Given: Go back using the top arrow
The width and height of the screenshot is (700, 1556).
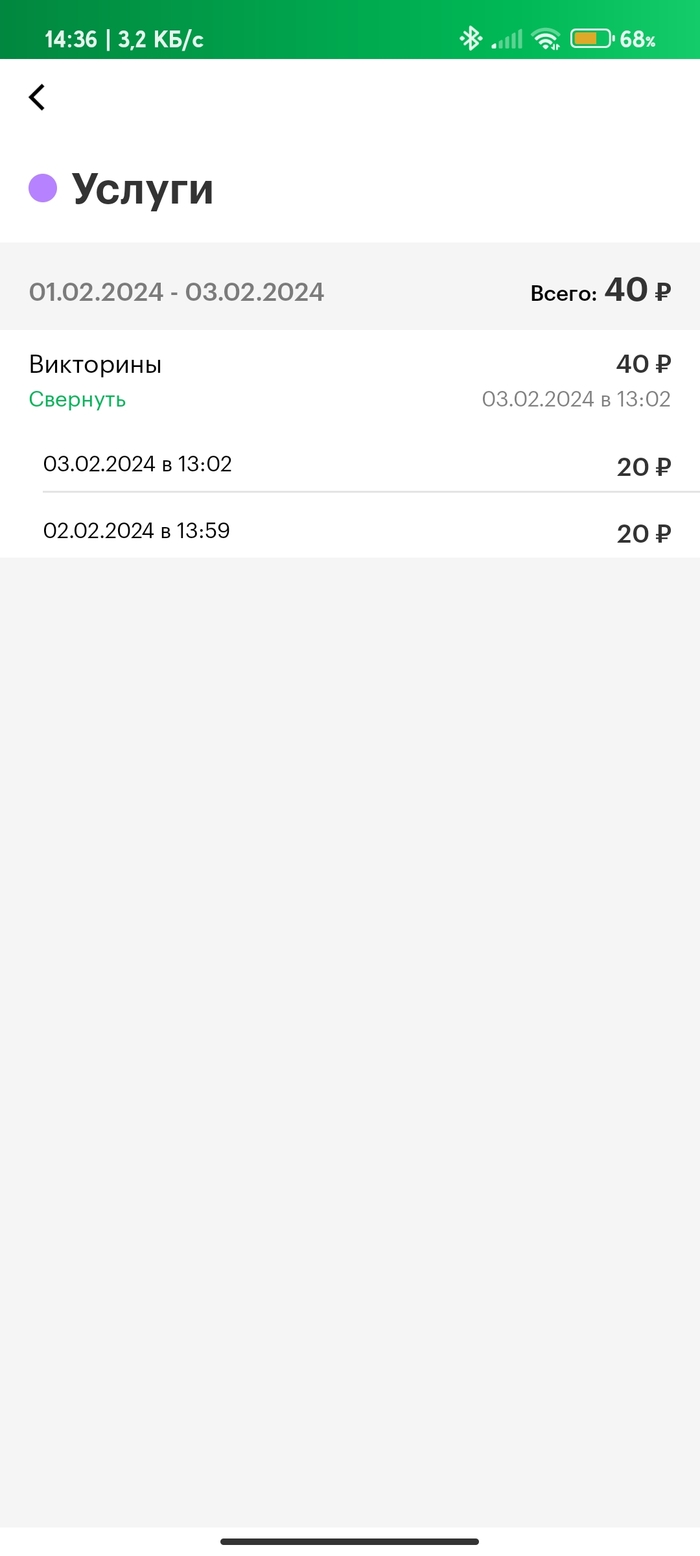Looking at the screenshot, I should 37,97.
